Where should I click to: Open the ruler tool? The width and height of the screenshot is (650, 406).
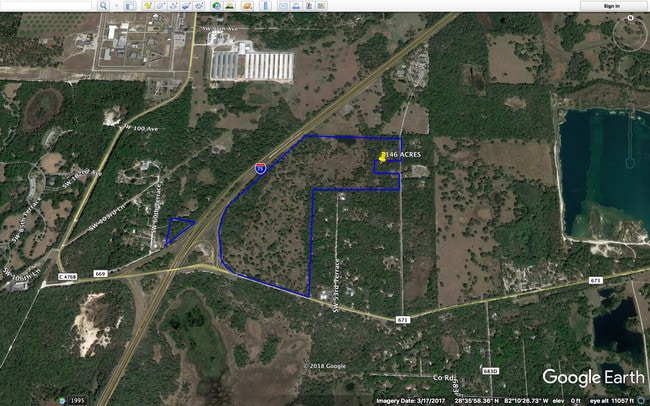tap(266, 6)
